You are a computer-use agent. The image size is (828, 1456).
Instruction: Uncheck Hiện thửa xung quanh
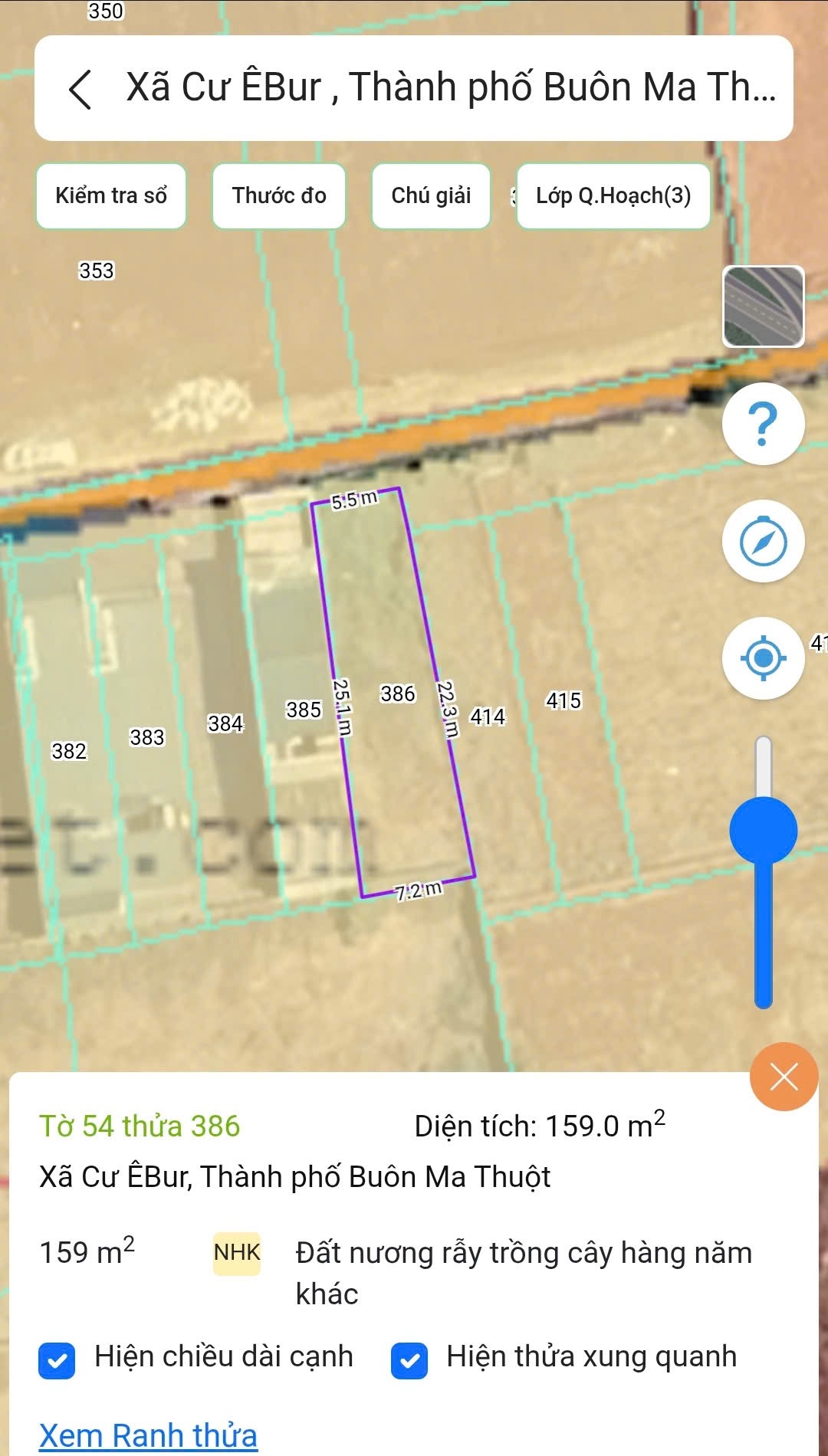point(409,1361)
